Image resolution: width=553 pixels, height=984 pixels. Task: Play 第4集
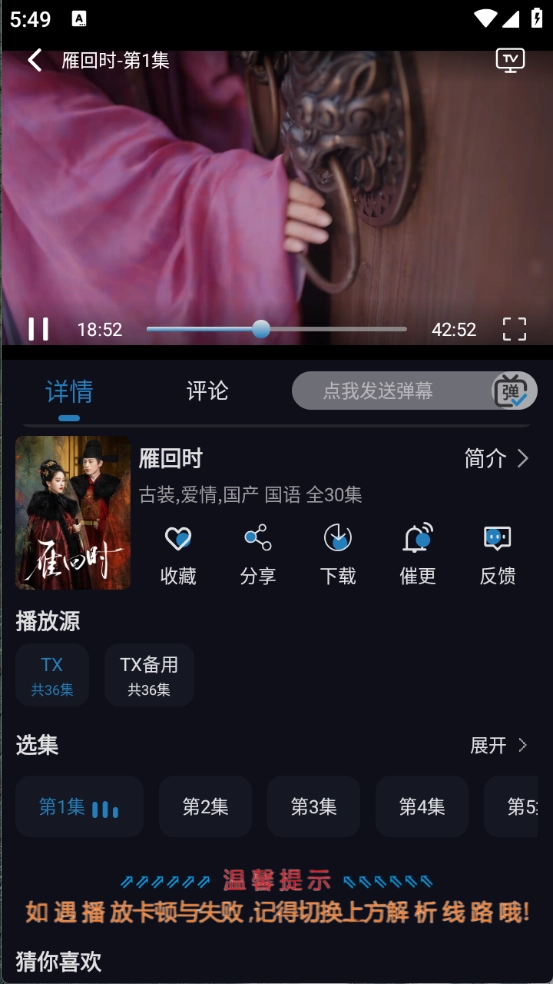[422, 806]
